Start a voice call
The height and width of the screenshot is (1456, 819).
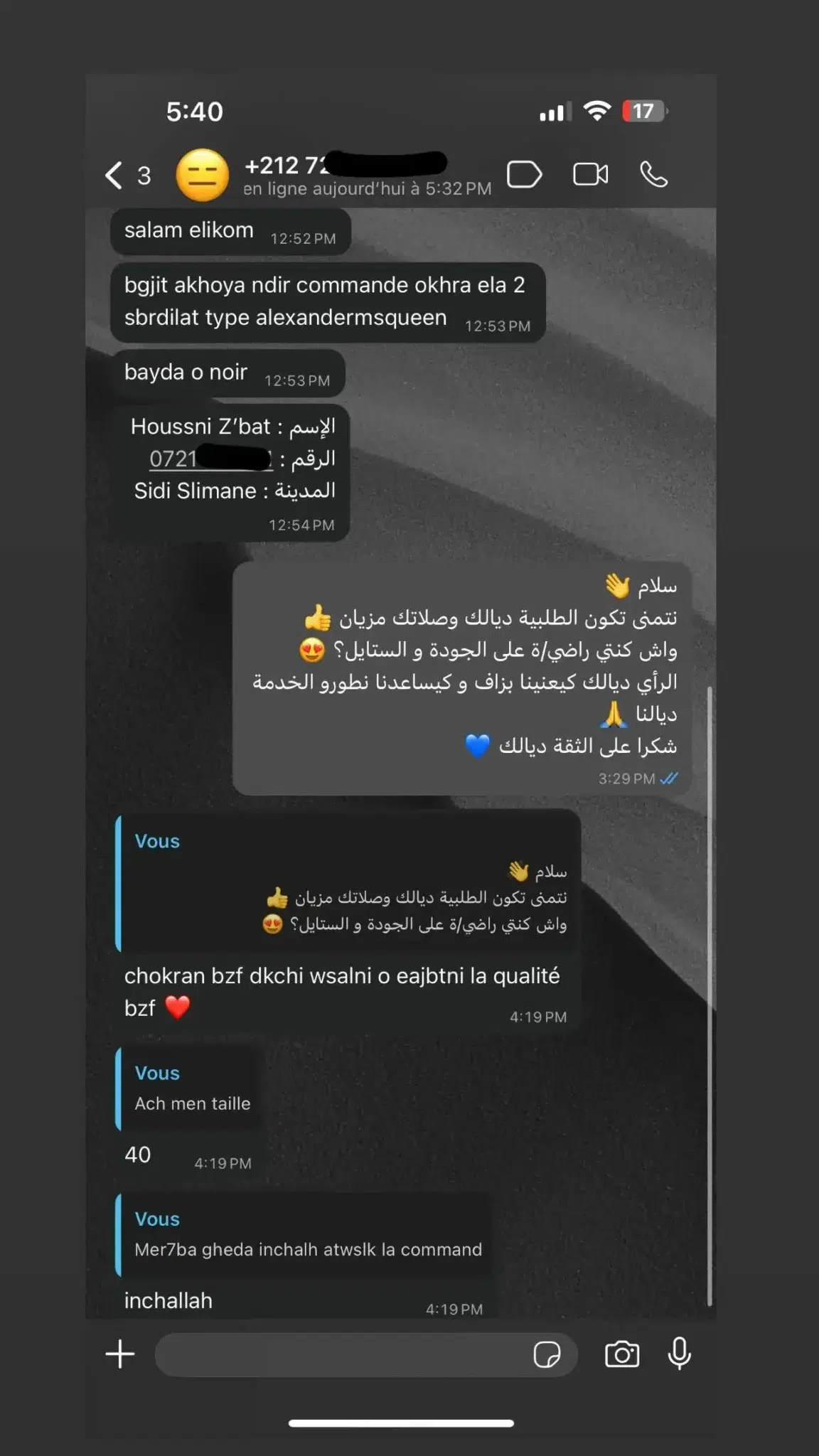point(654,174)
